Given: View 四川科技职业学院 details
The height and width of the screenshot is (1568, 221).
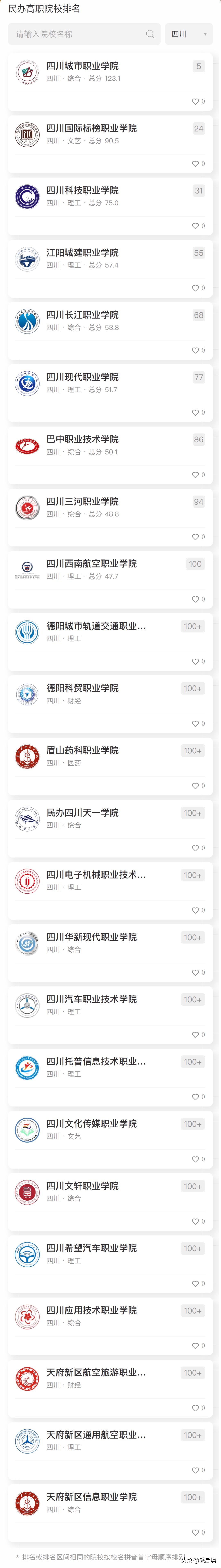Looking at the screenshot, I should coord(82,191).
